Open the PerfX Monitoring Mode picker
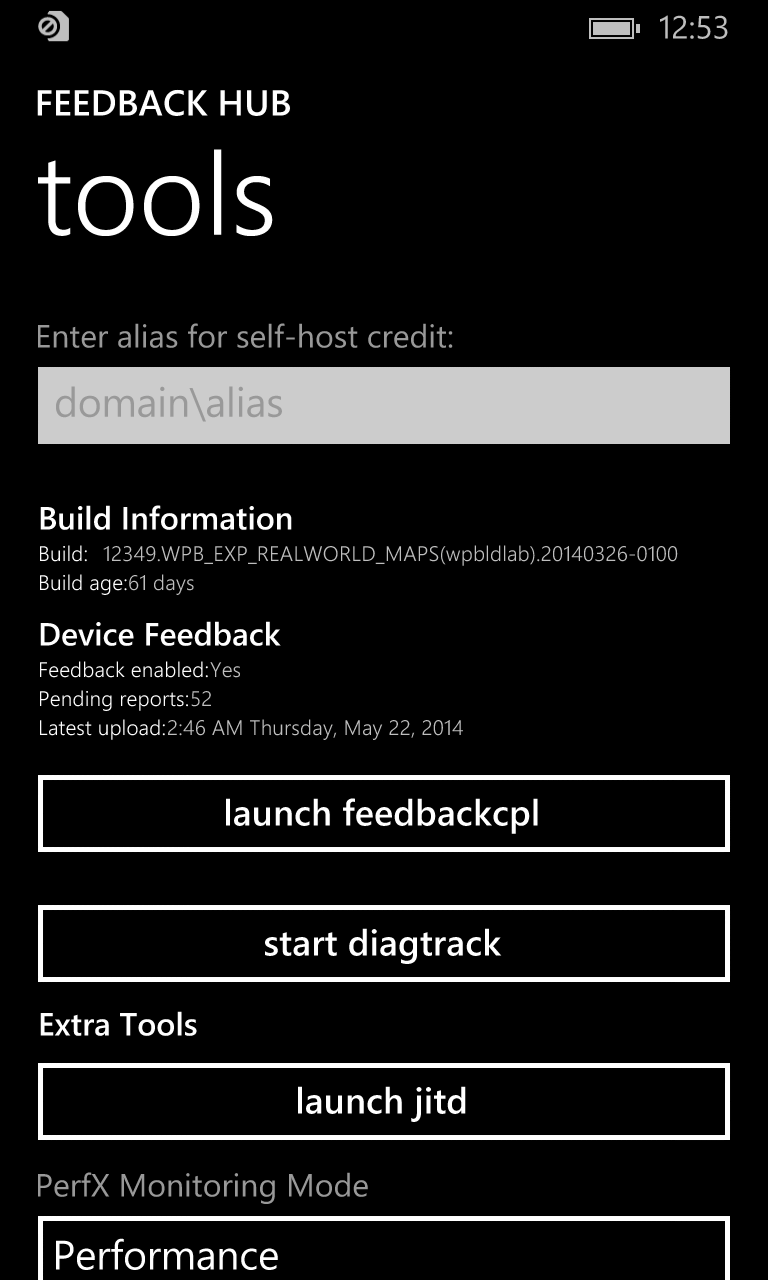The width and height of the screenshot is (768, 1280). pyautogui.click(x=384, y=1252)
